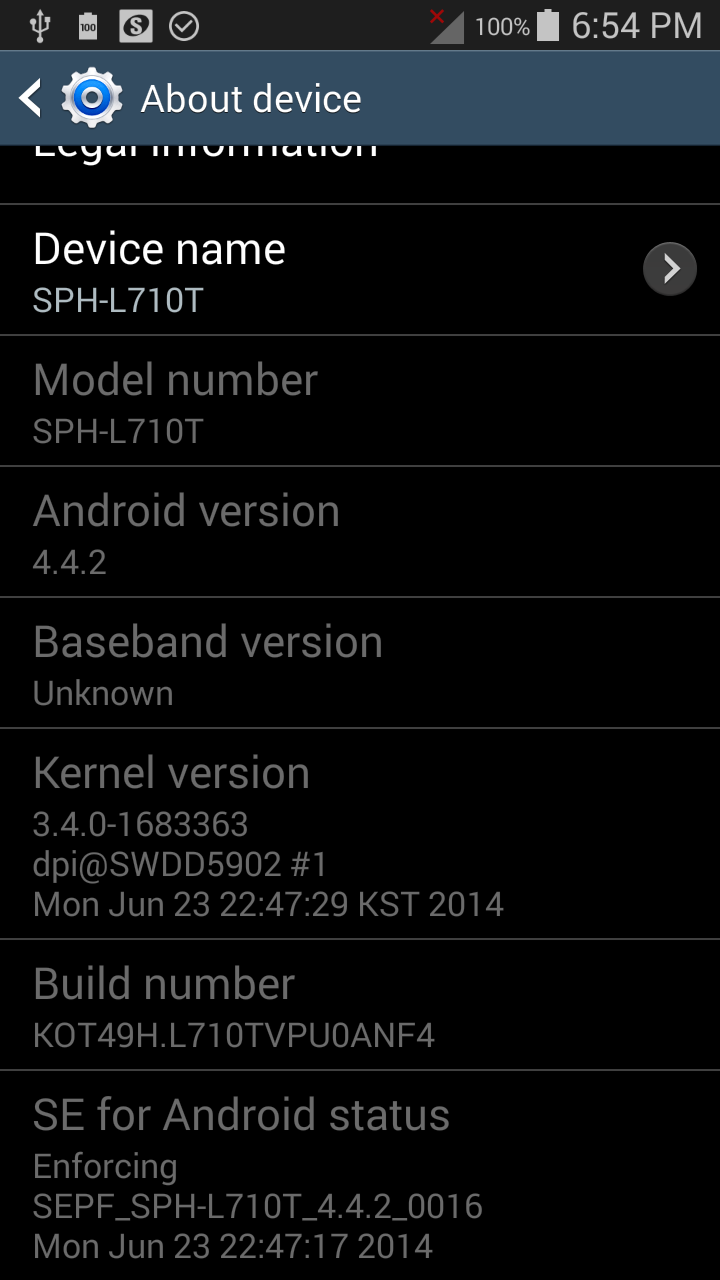Open the Device name setting
Viewport: 720px width, 1280px height.
pos(360,269)
